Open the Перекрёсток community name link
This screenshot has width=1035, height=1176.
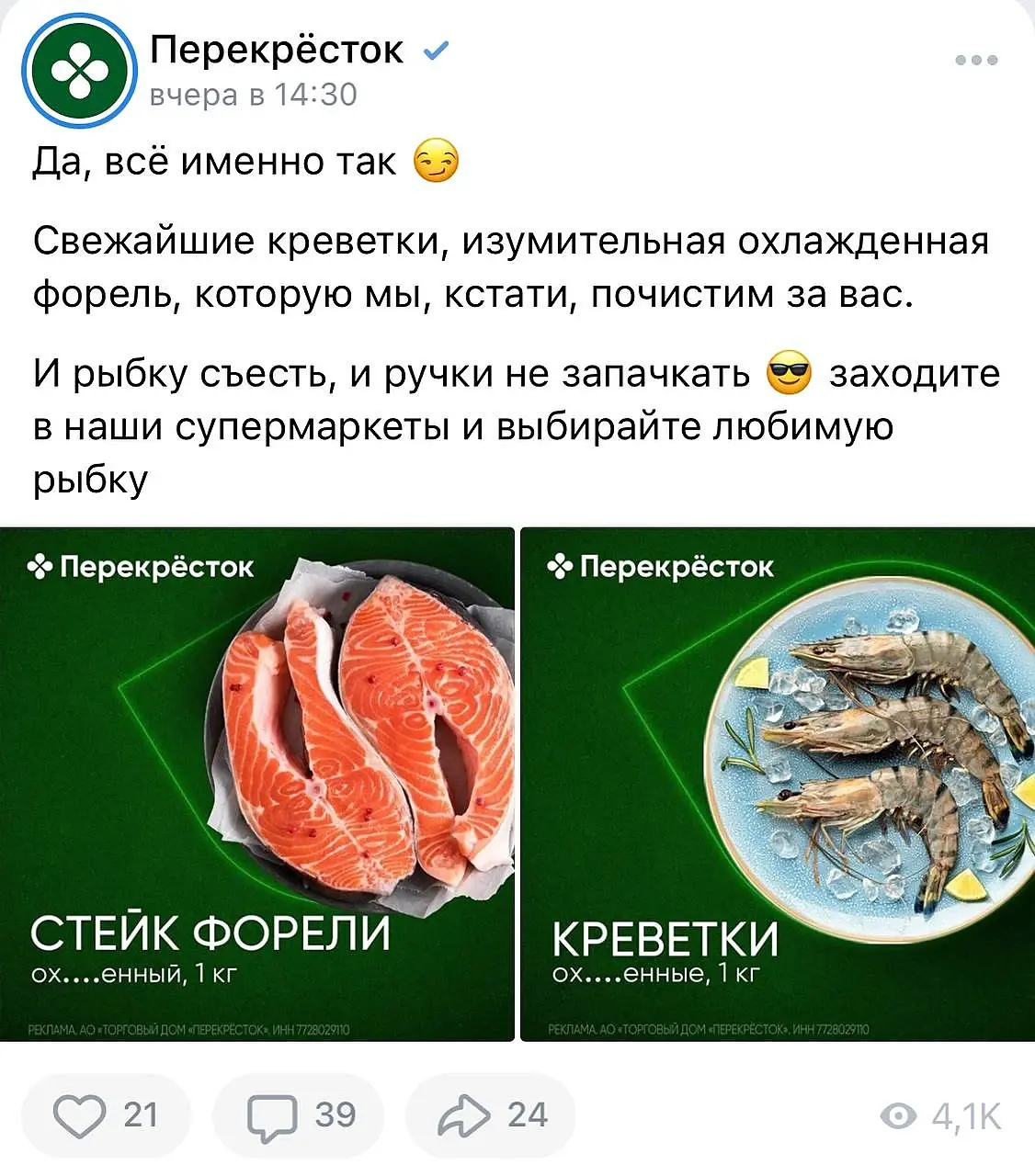pos(276,50)
